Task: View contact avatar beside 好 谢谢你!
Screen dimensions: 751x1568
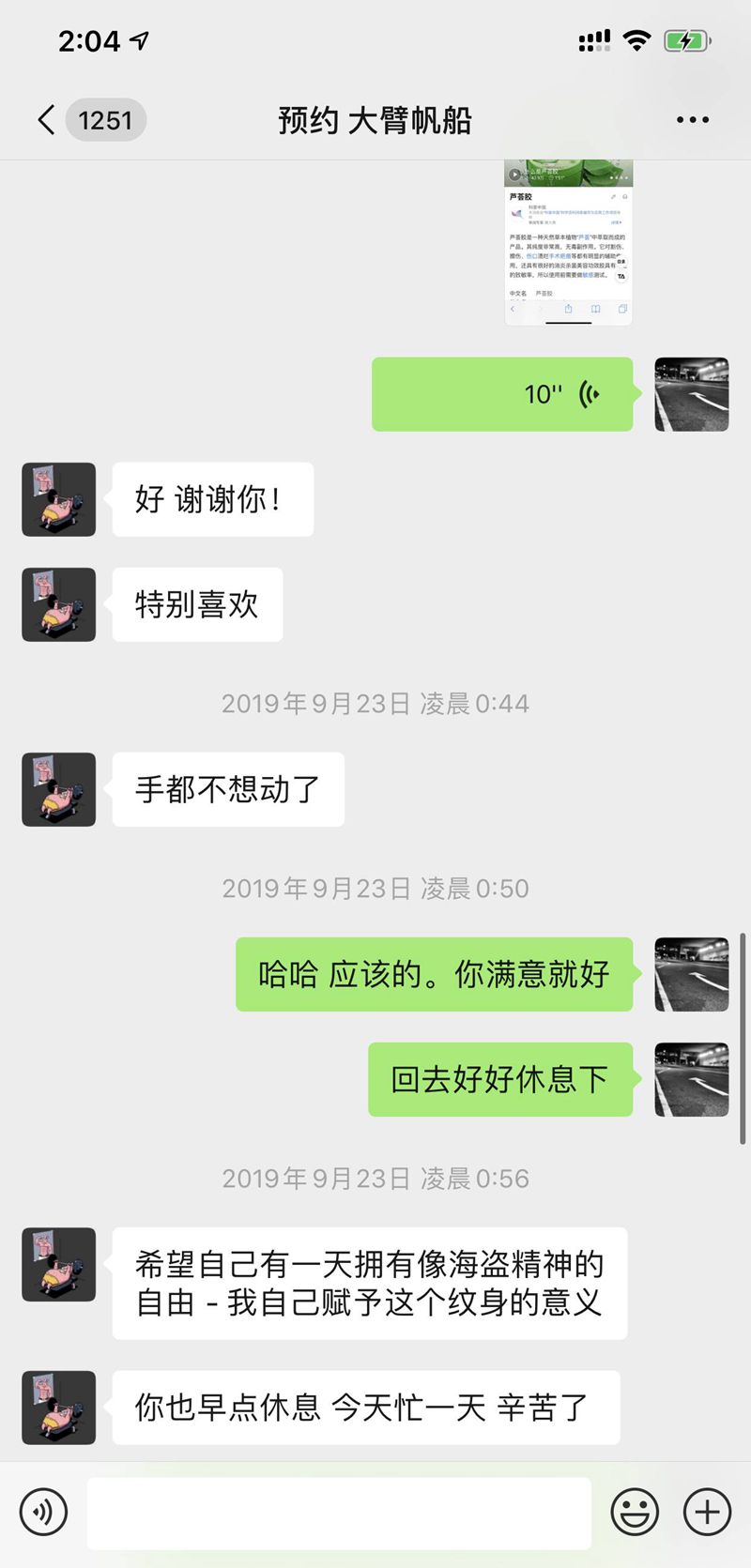Action: tap(58, 499)
